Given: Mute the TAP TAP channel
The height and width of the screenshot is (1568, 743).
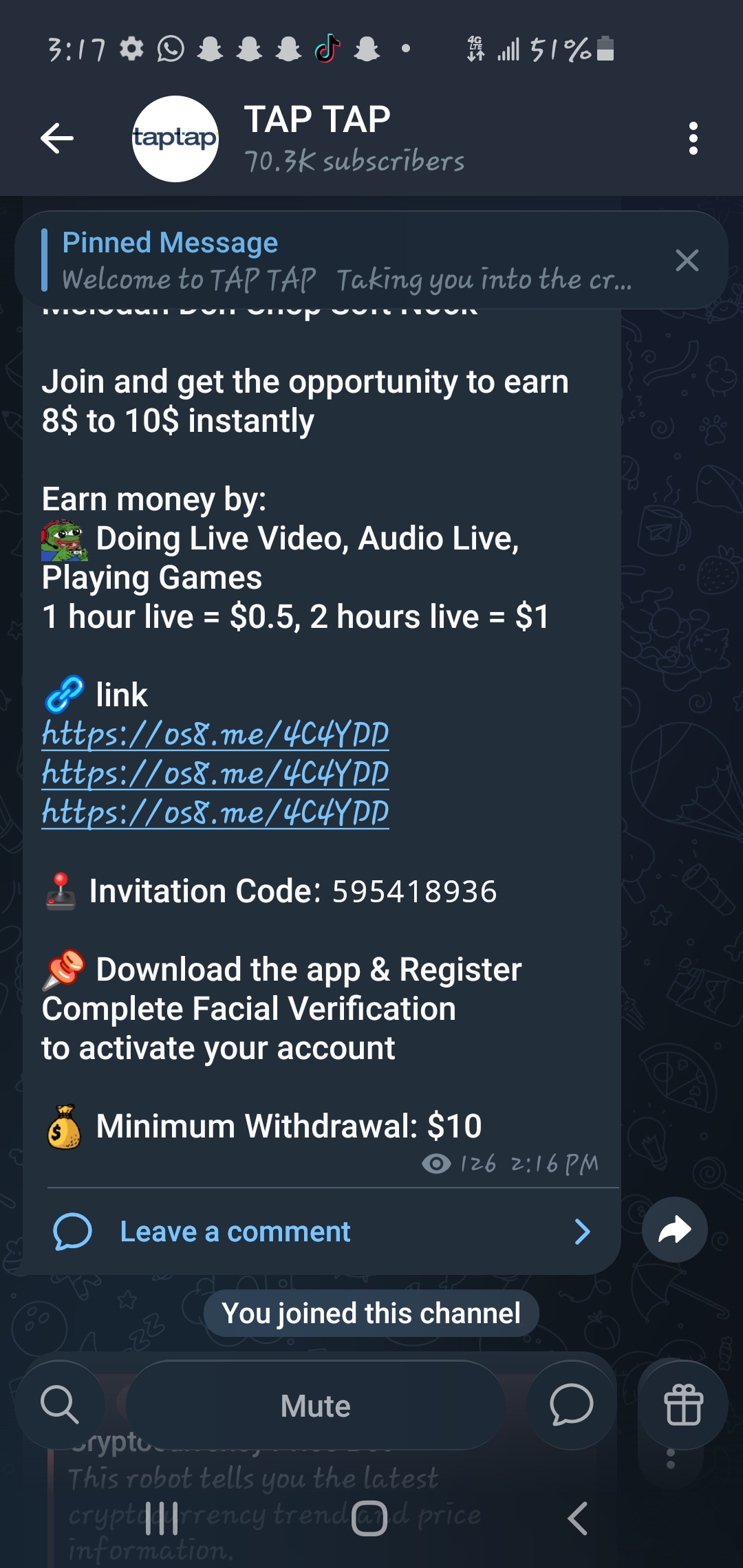Looking at the screenshot, I should [316, 1406].
